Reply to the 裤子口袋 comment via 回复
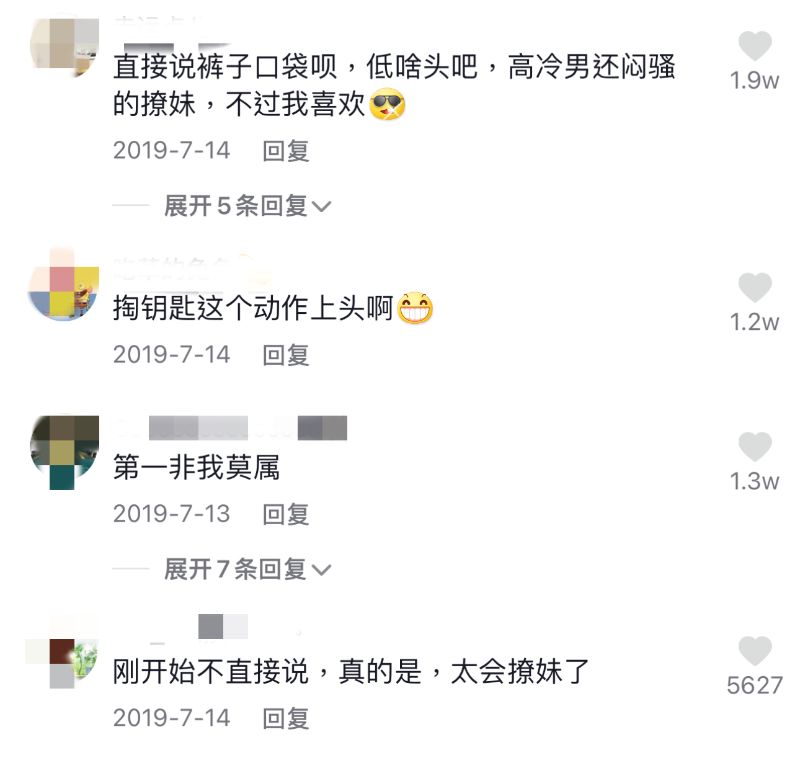The height and width of the screenshot is (763, 800). coord(286,151)
